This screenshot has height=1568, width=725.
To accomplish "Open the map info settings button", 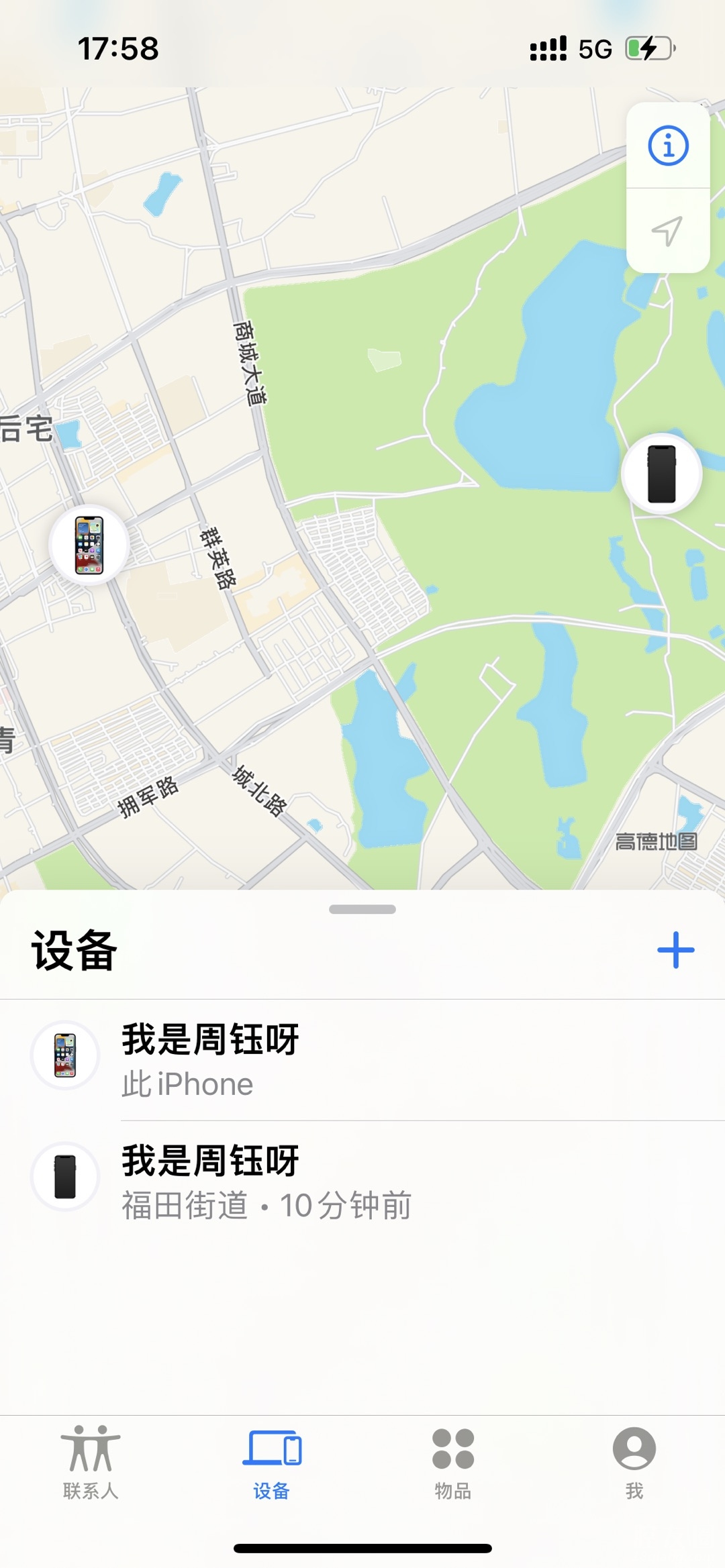I will point(668,146).
